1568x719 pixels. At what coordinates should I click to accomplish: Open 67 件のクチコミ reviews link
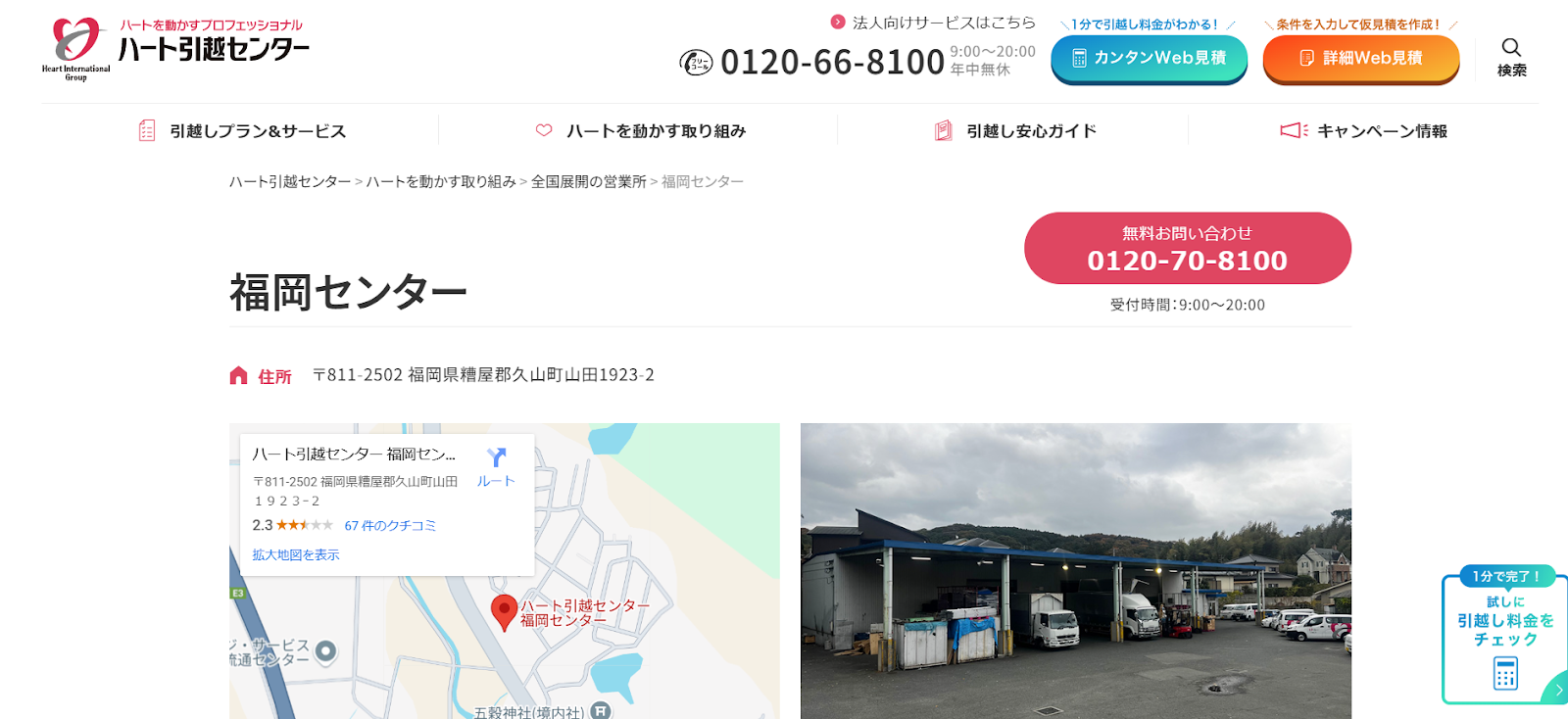[390, 526]
